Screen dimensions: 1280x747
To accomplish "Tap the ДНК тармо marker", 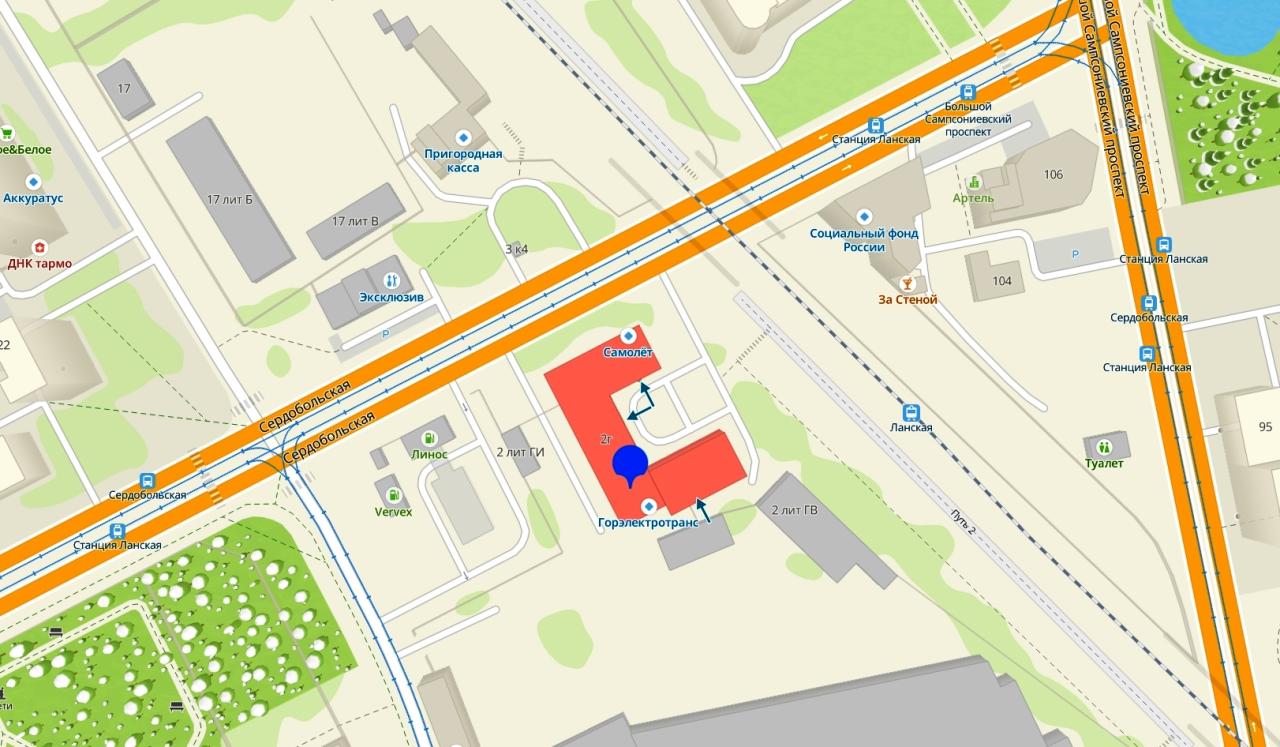I will pos(40,247).
